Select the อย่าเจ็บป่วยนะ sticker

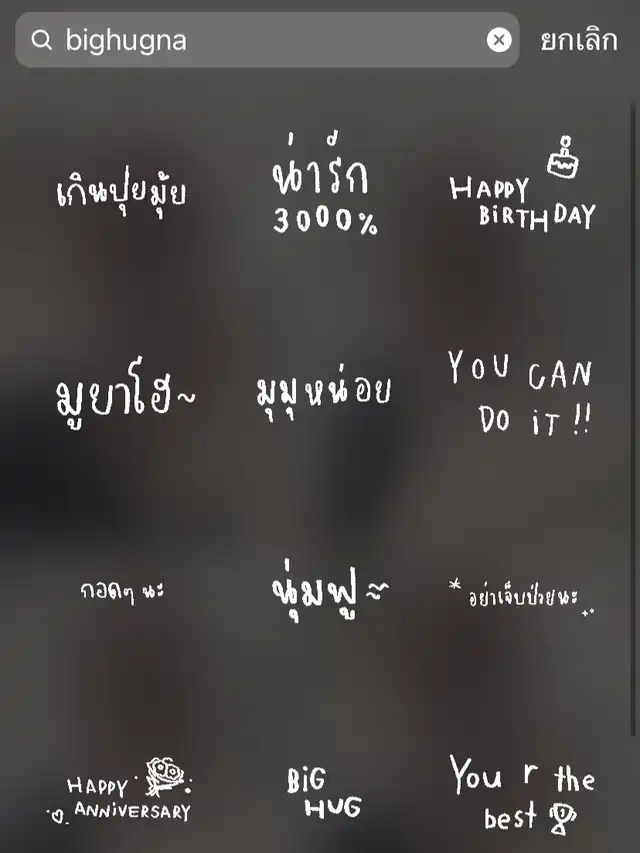click(x=520, y=596)
